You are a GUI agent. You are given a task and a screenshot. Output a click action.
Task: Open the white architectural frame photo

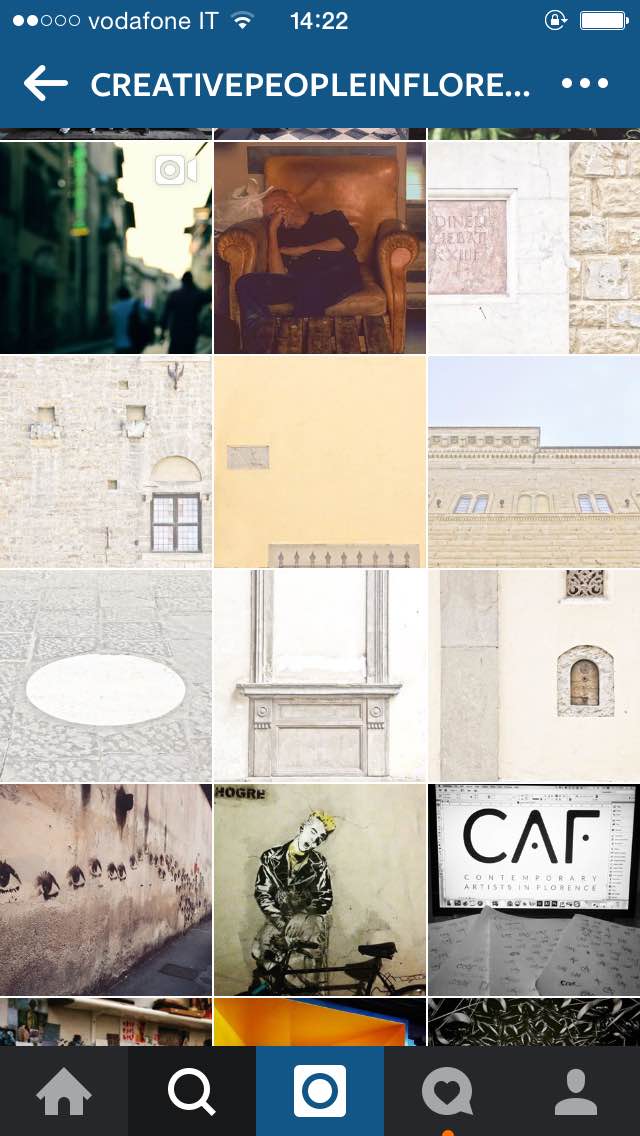pos(320,676)
